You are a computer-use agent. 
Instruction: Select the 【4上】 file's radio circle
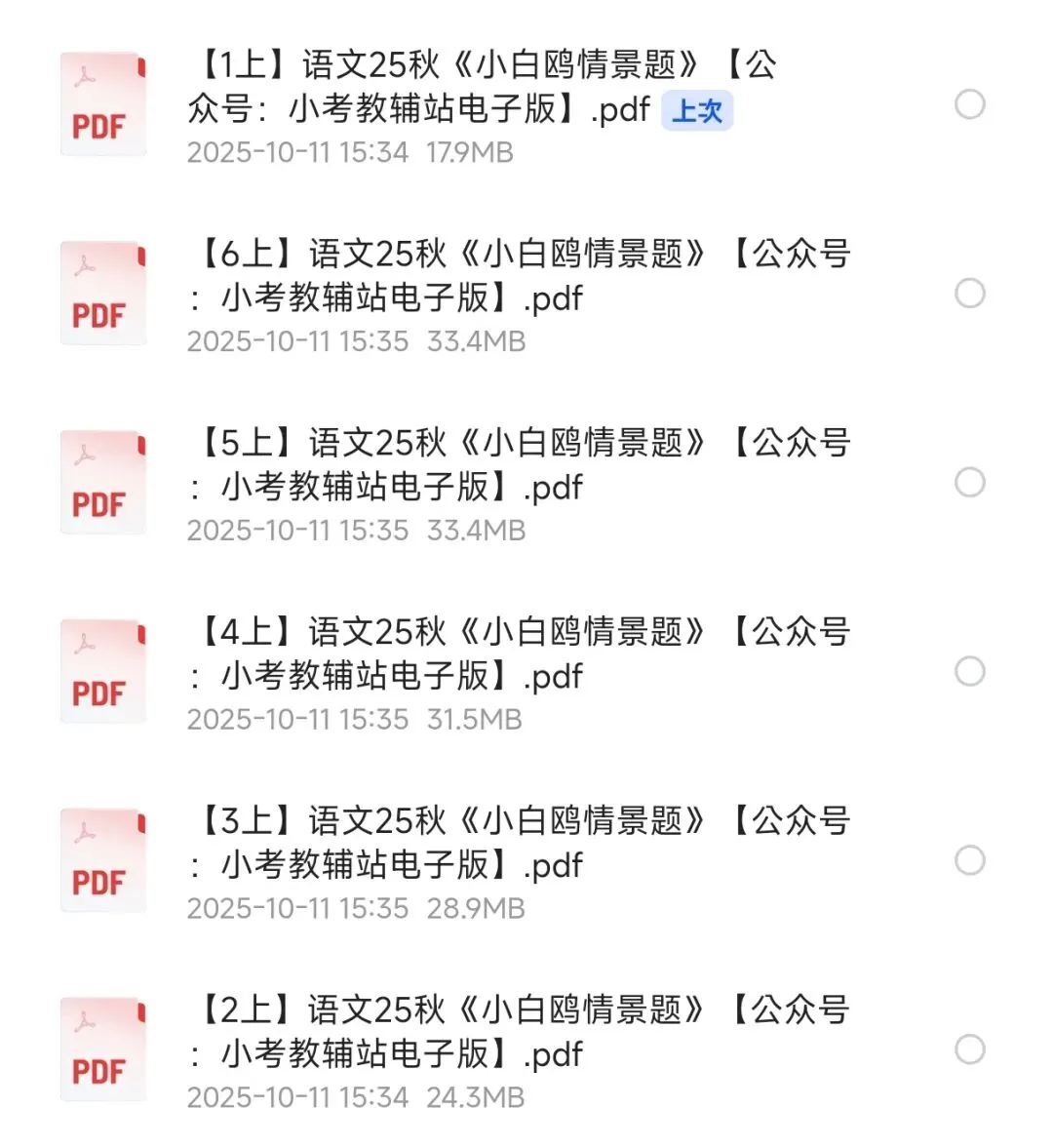point(969,671)
